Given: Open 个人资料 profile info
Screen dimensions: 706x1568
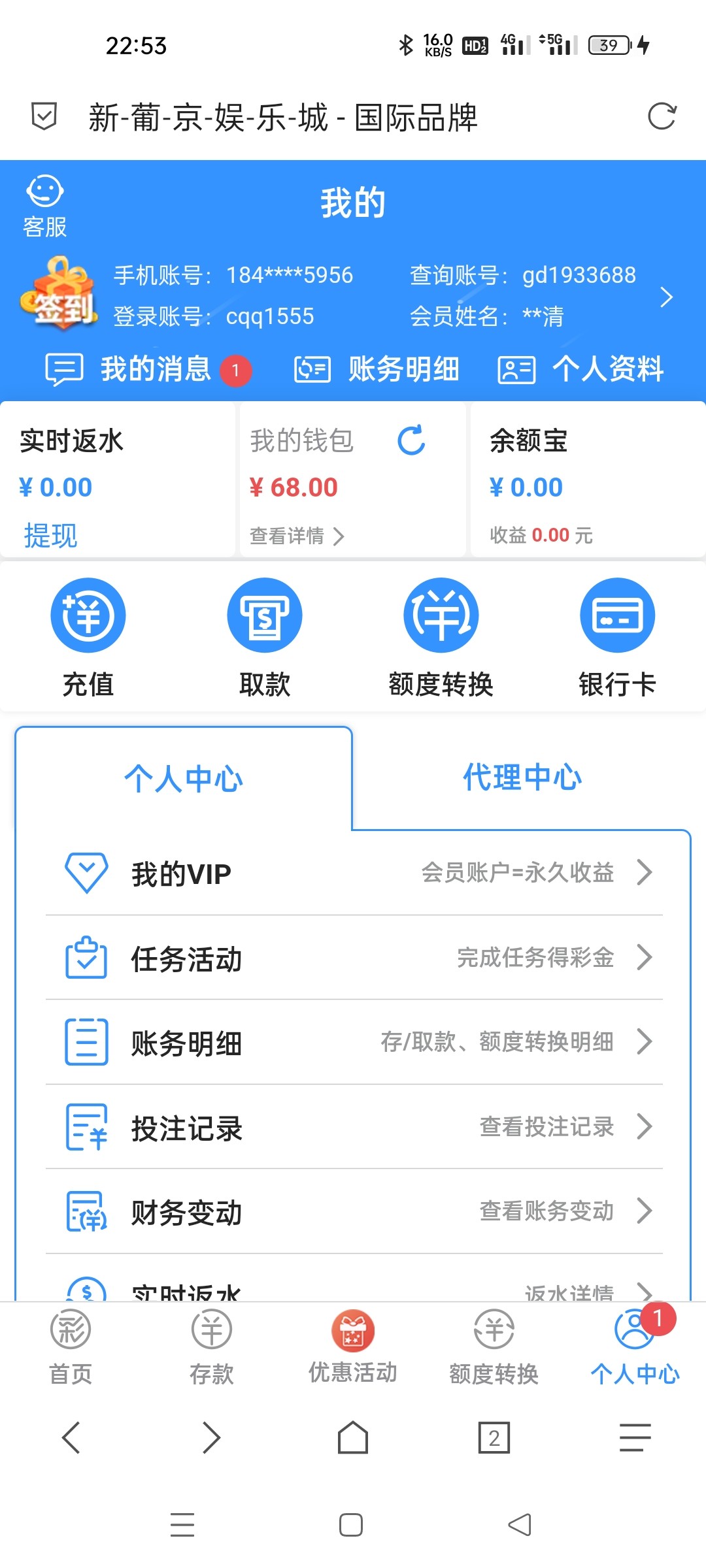Looking at the screenshot, I should click(580, 369).
